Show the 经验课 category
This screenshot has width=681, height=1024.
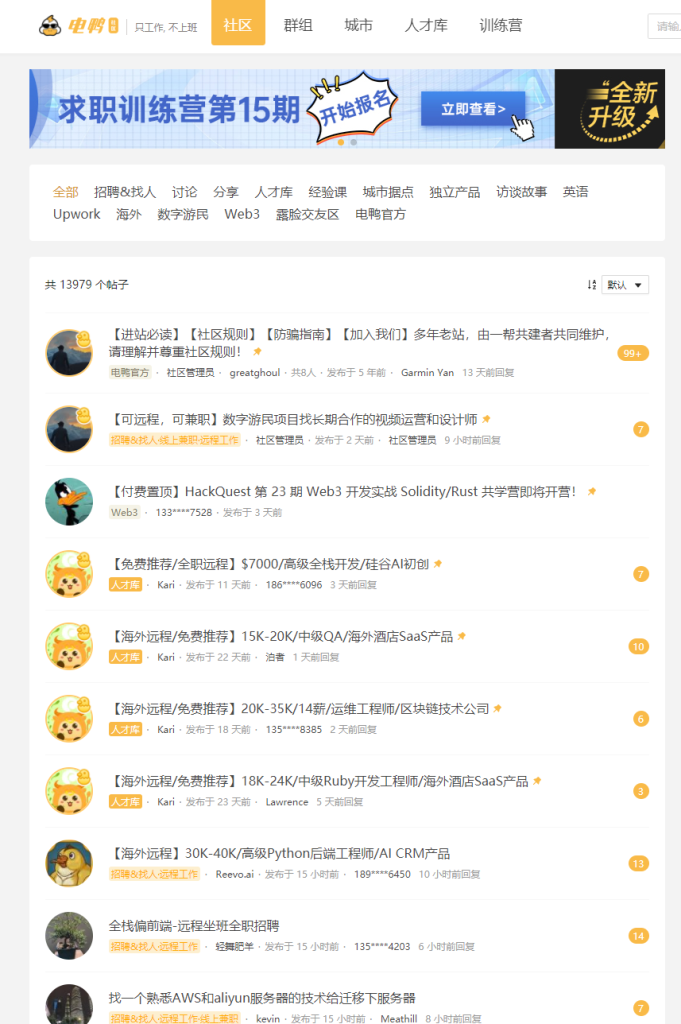click(x=328, y=192)
